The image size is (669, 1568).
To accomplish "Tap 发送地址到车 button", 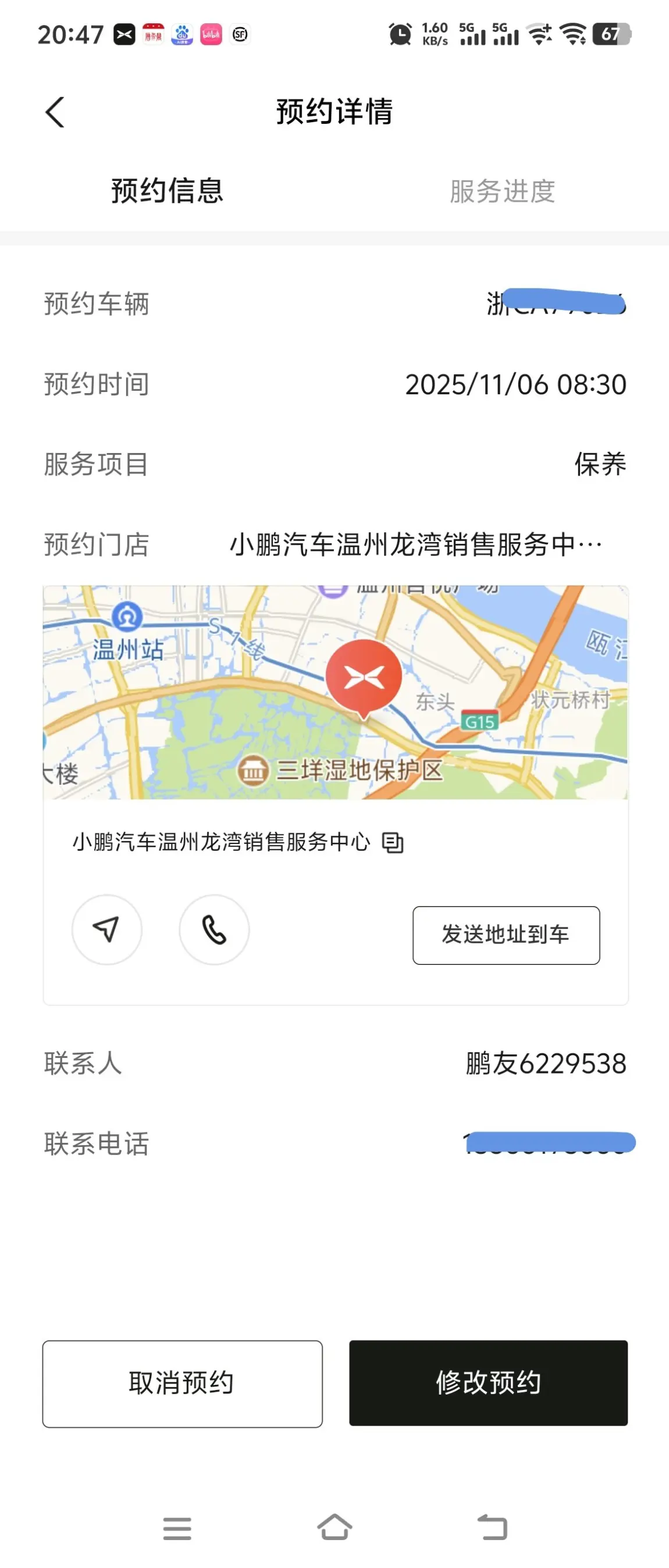I will 506,935.
